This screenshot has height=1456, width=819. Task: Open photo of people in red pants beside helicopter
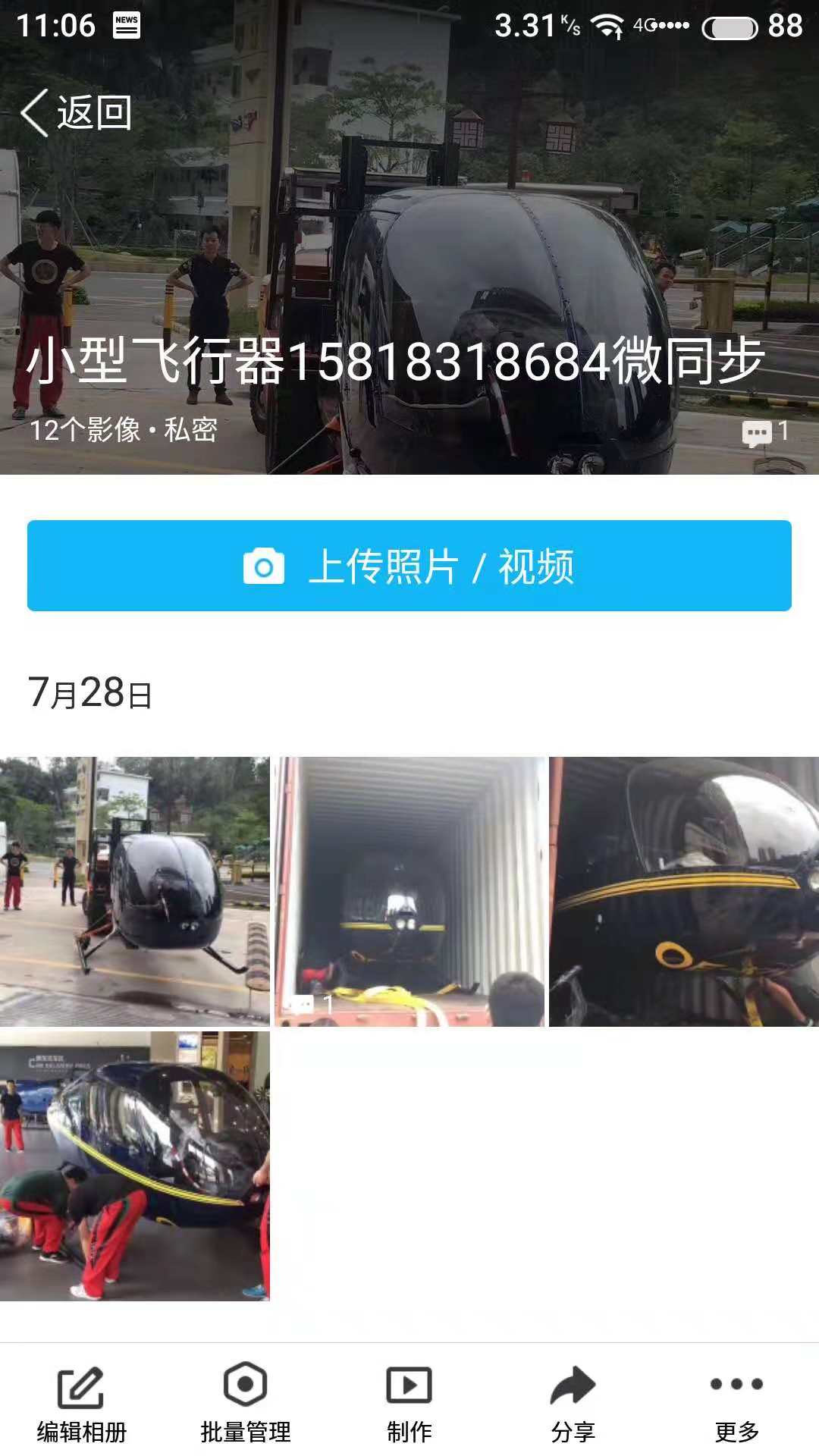(x=135, y=1166)
